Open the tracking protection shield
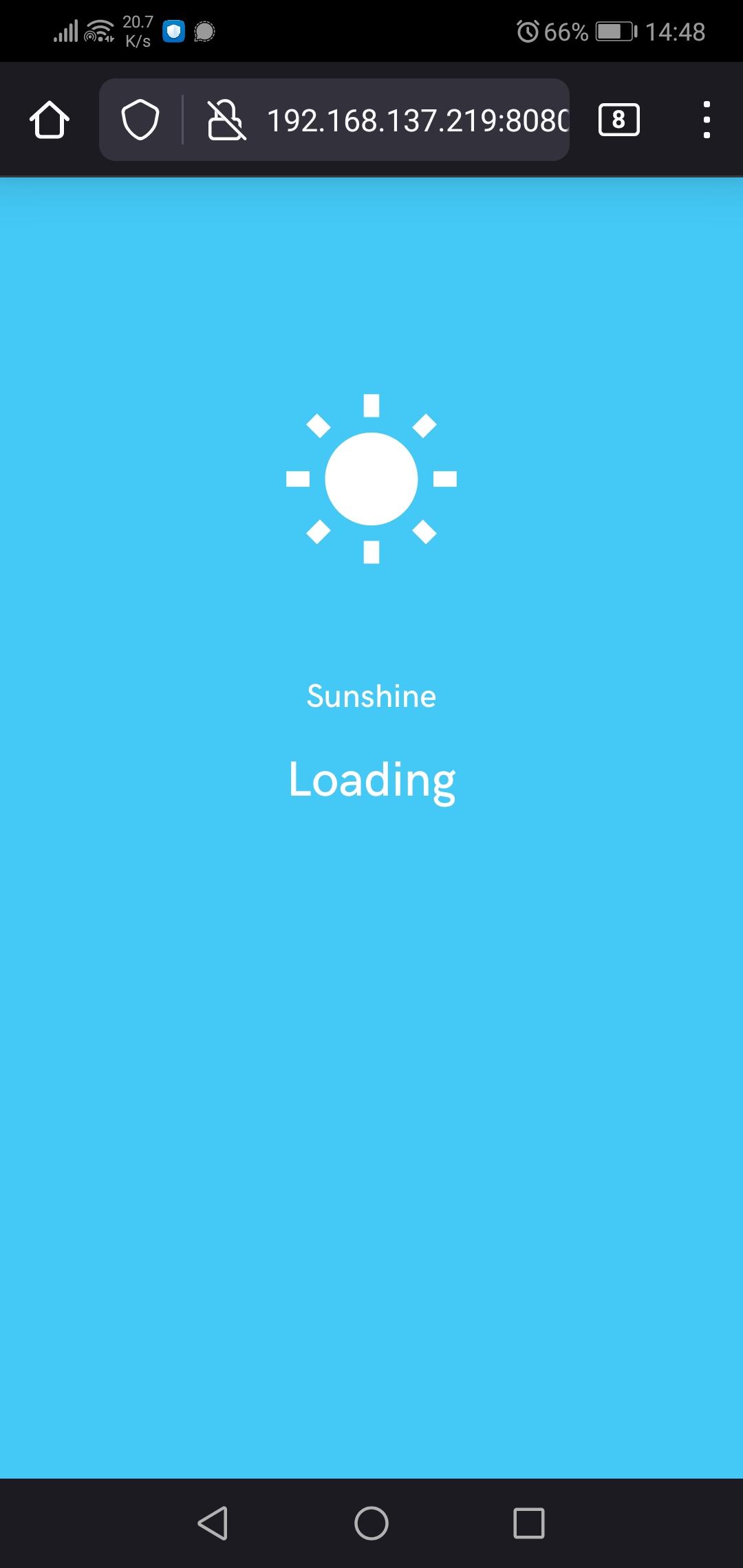 pyautogui.click(x=140, y=120)
